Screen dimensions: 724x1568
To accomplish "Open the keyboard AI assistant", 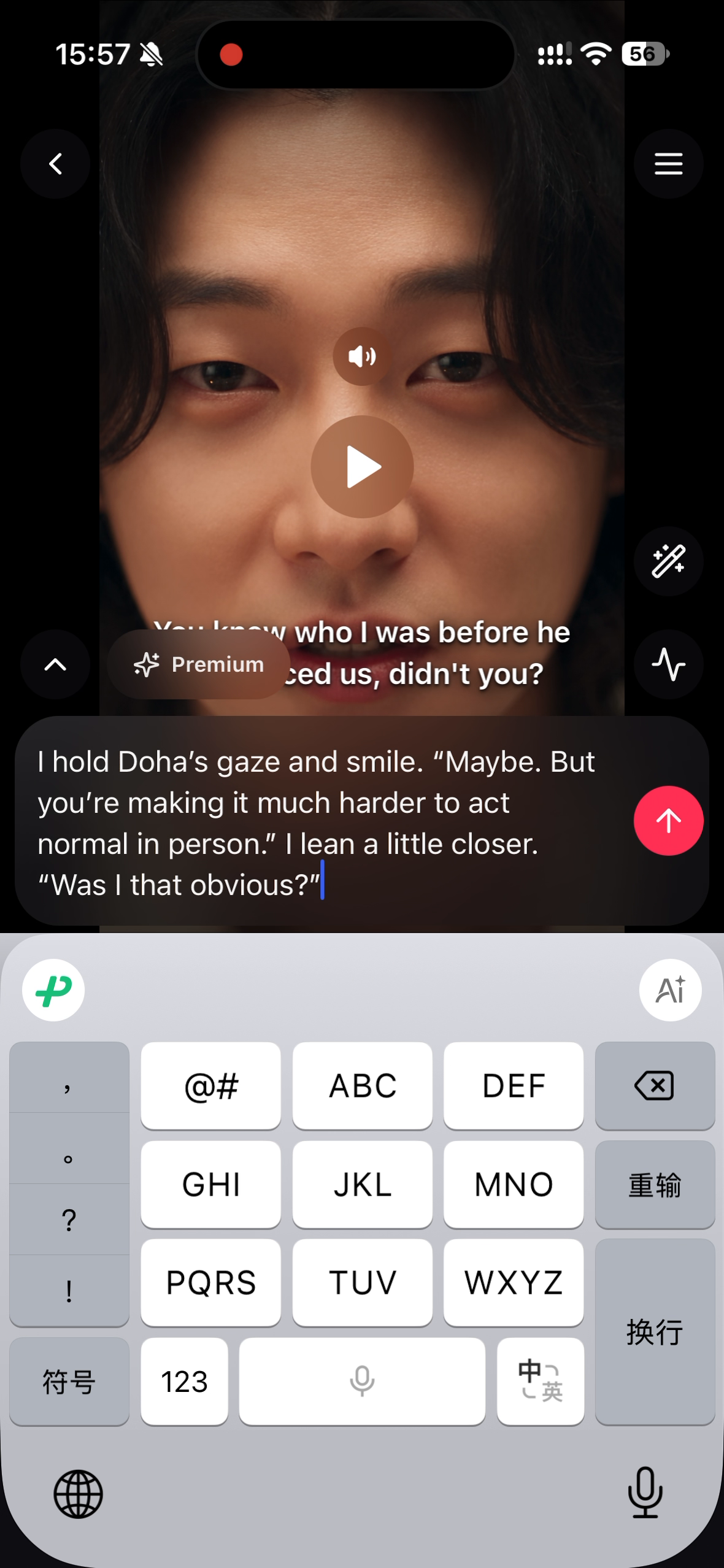I will point(670,990).
